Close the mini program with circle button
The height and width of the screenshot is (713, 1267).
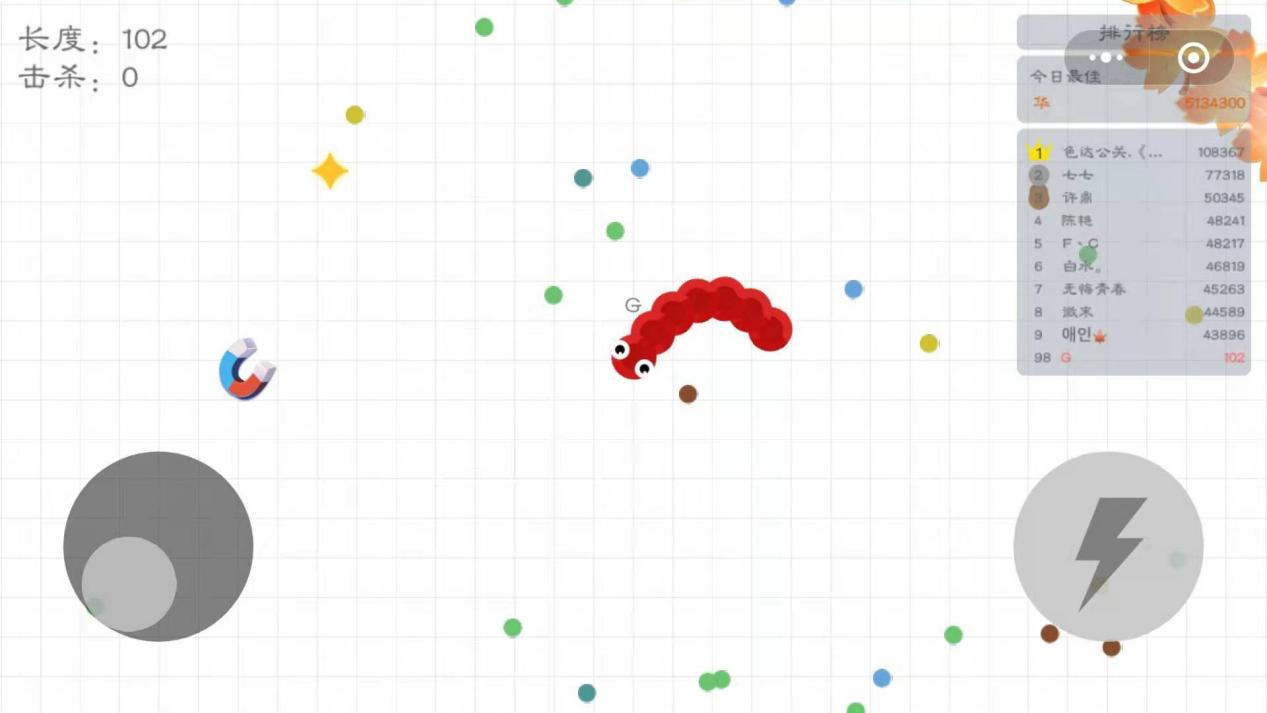pyautogui.click(x=1193, y=58)
